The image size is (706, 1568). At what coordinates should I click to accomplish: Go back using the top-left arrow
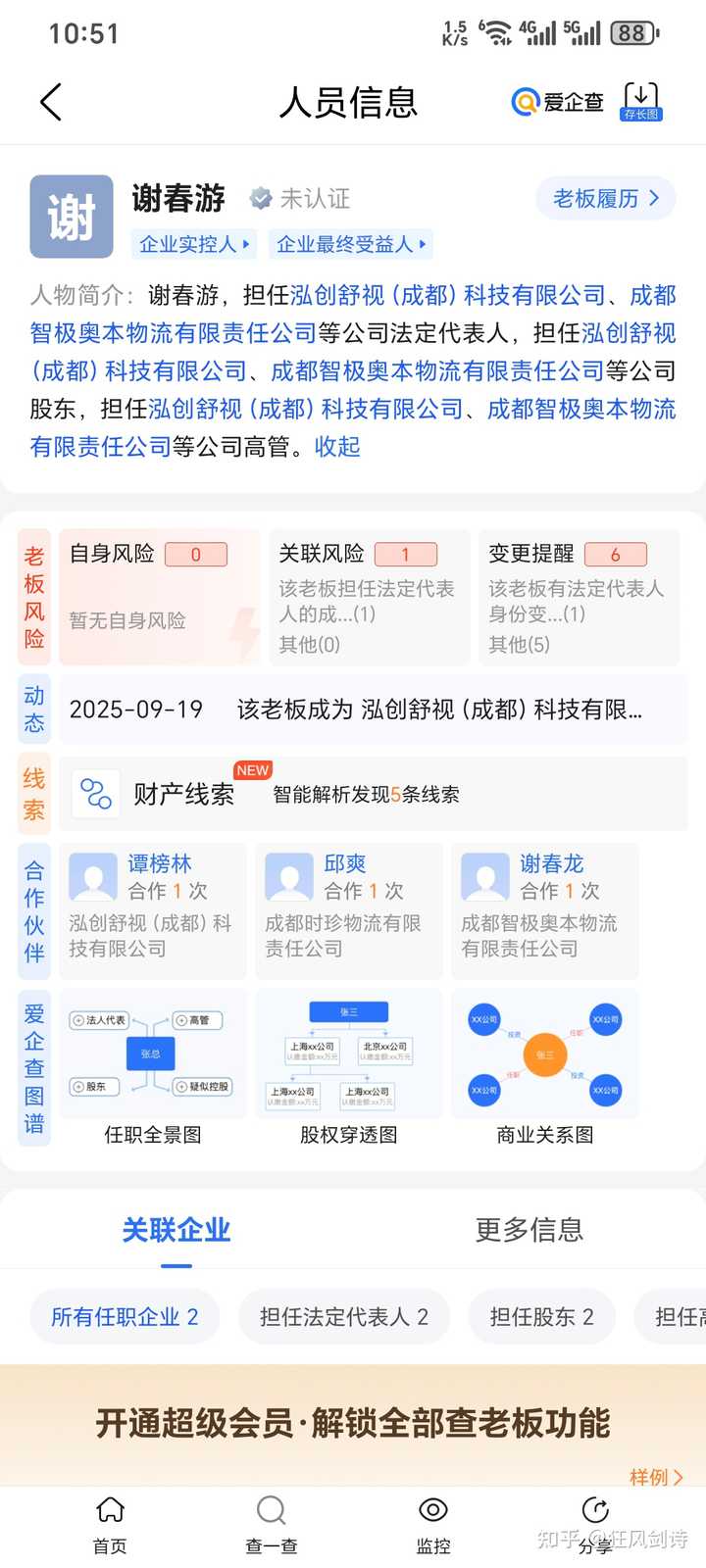coord(51,102)
